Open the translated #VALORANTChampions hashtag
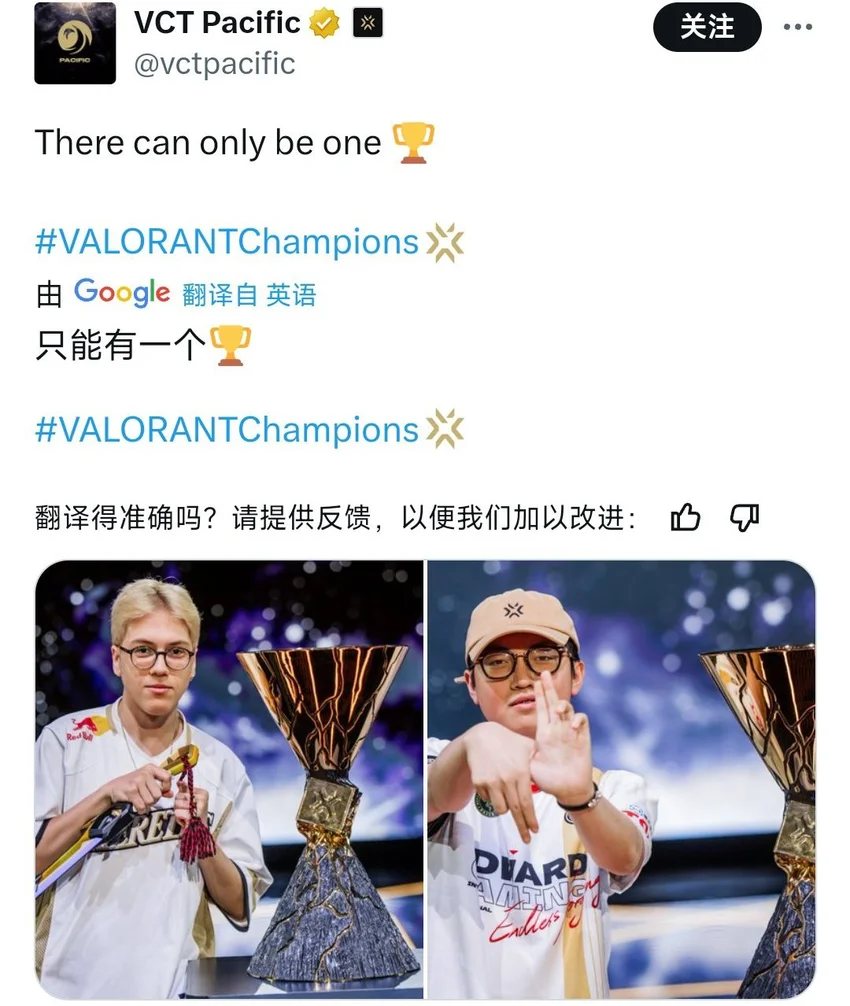The image size is (850, 1006). coord(227,430)
